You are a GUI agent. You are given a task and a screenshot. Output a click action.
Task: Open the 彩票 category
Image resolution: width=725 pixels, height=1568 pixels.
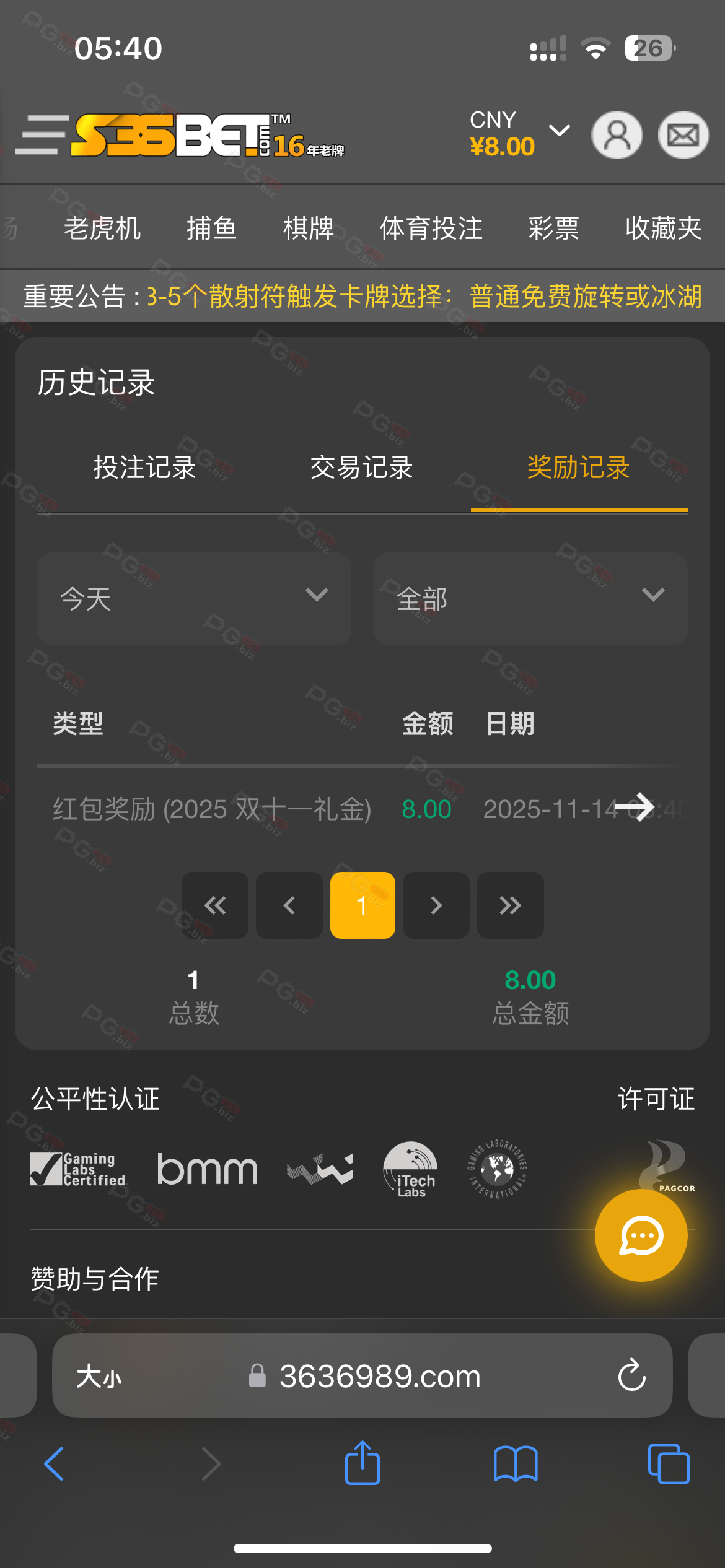click(x=553, y=228)
